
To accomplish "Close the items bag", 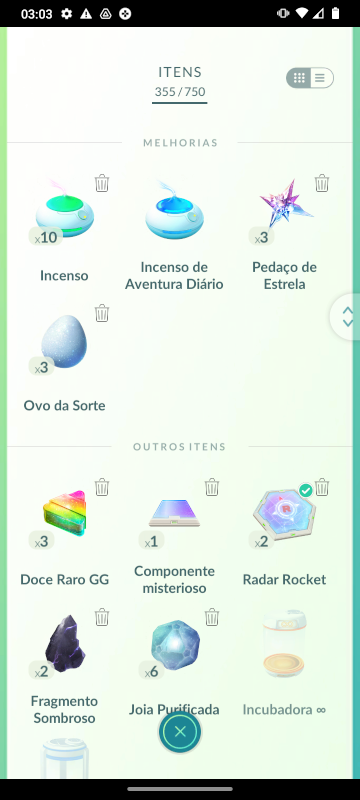I will pyautogui.click(x=179, y=732).
